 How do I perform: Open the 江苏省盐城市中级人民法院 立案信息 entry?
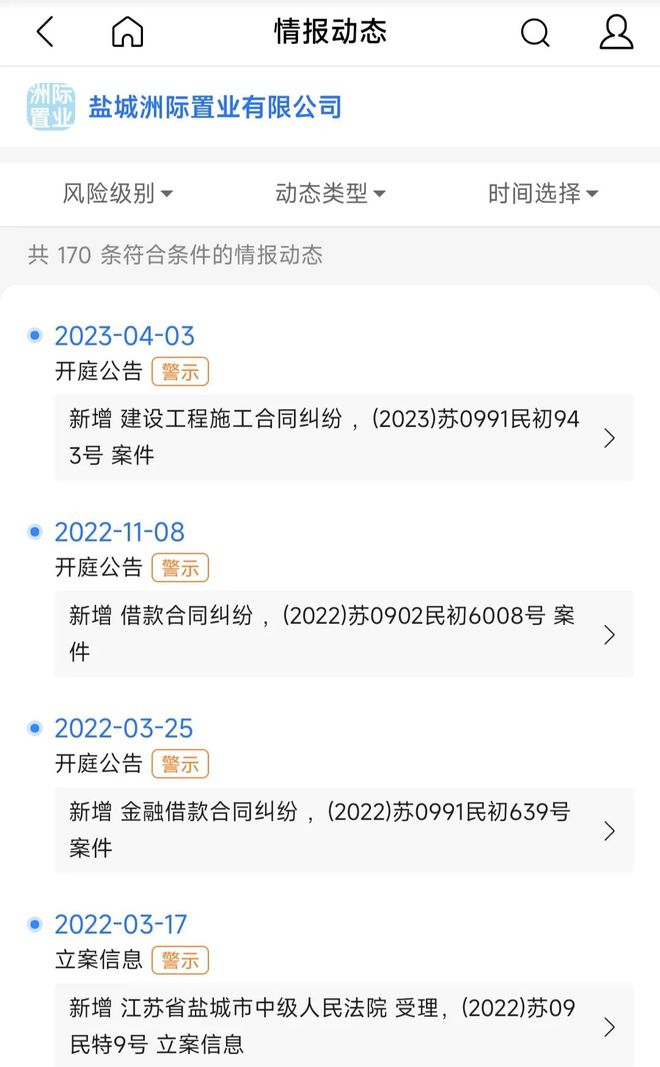344,1025
